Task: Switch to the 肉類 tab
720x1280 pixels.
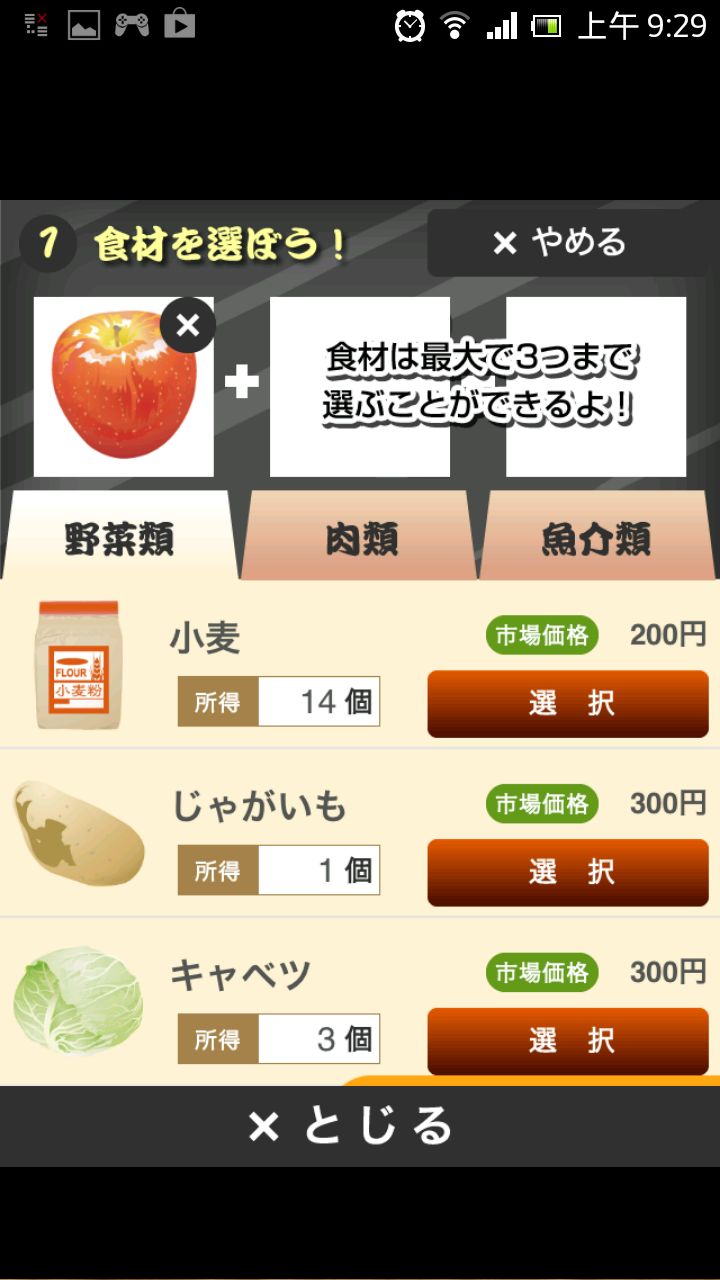Action: click(361, 538)
